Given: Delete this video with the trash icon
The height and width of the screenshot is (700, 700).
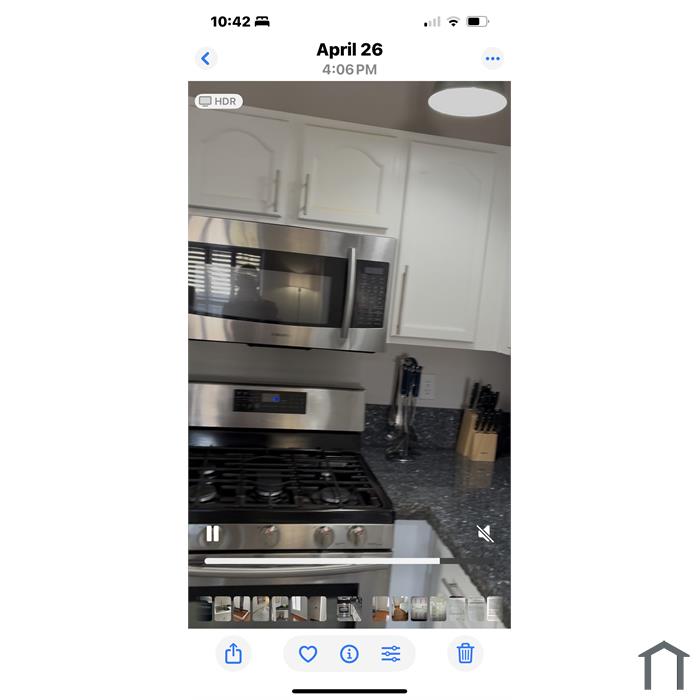Looking at the screenshot, I should tap(465, 654).
